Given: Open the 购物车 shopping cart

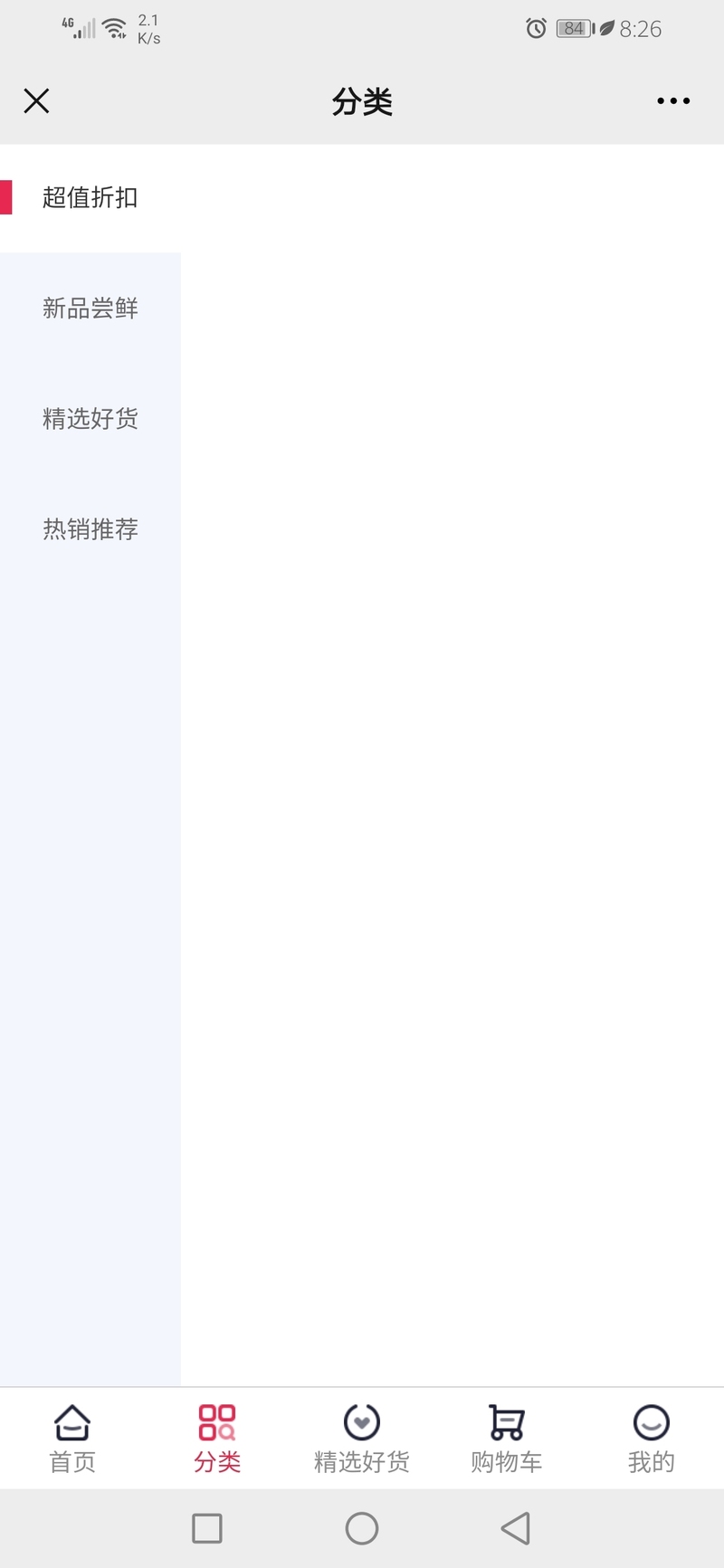Looking at the screenshot, I should pyautogui.click(x=507, y=1439).
